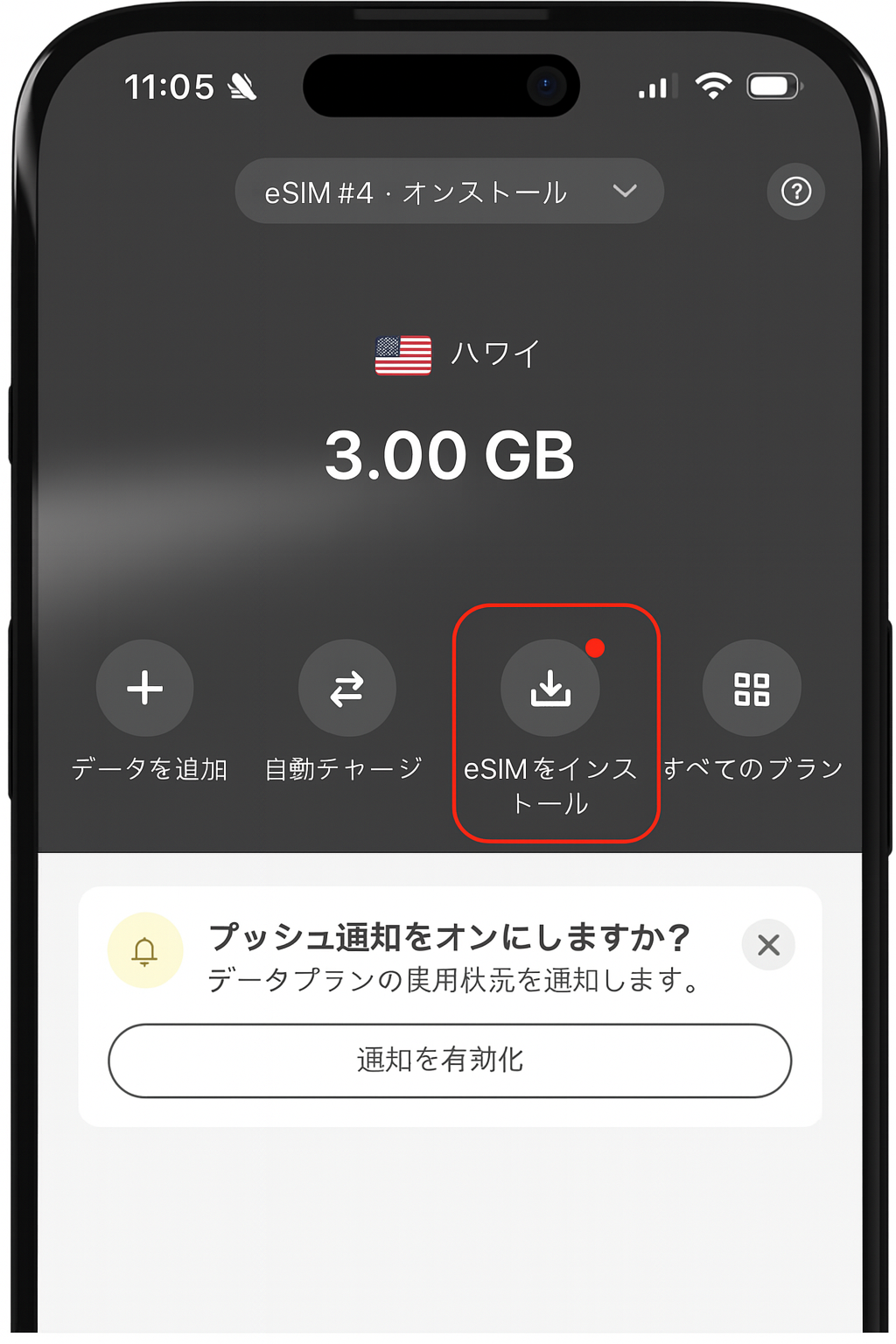The height and width of the screenshot is (1344, 896).
Task: Dismiss the push notification banner
Action: [x=768, y=945]
